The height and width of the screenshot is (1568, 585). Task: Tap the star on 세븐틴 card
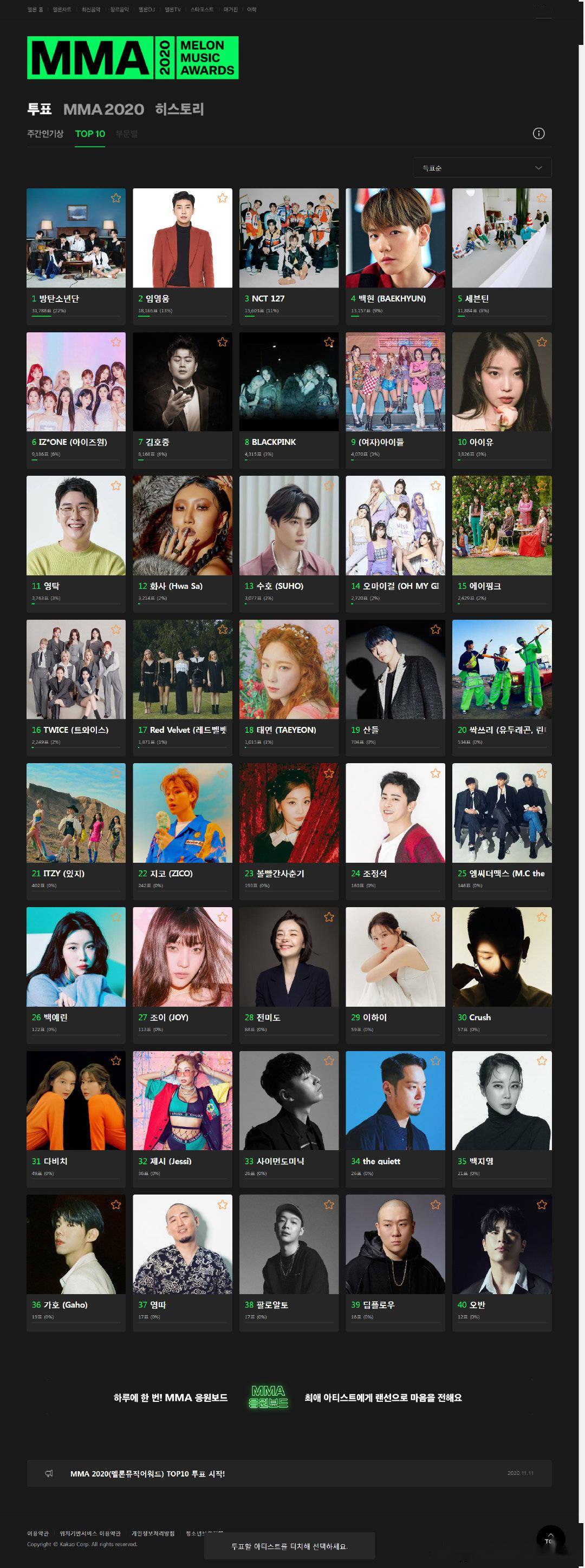542,199
